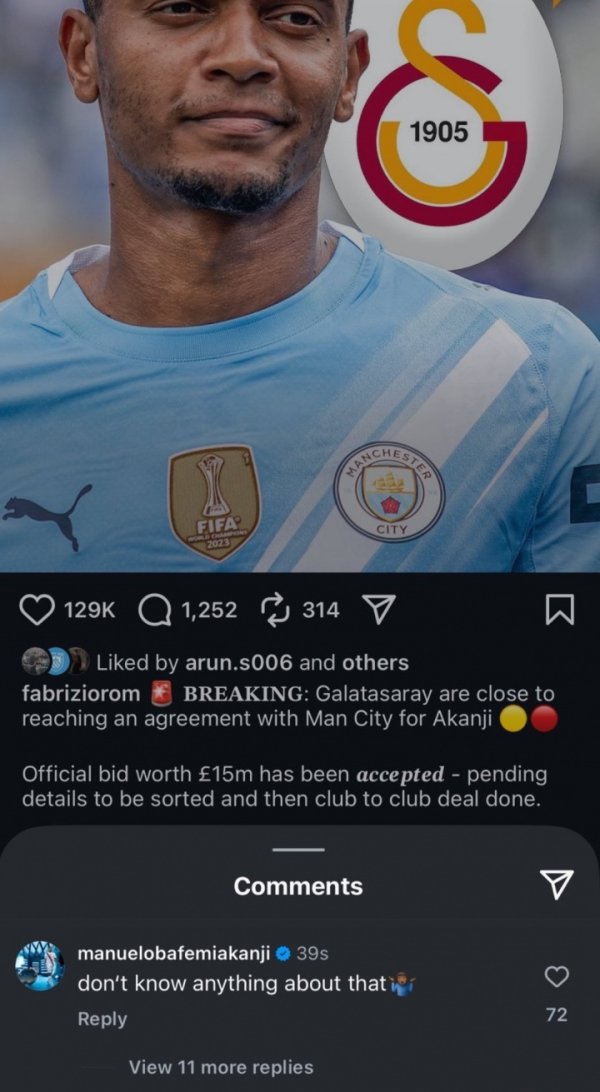Open manuelobafemiakanji's profile picture
The width and height of the screenshot is (600, 1092).
click(x=40, y=967)
